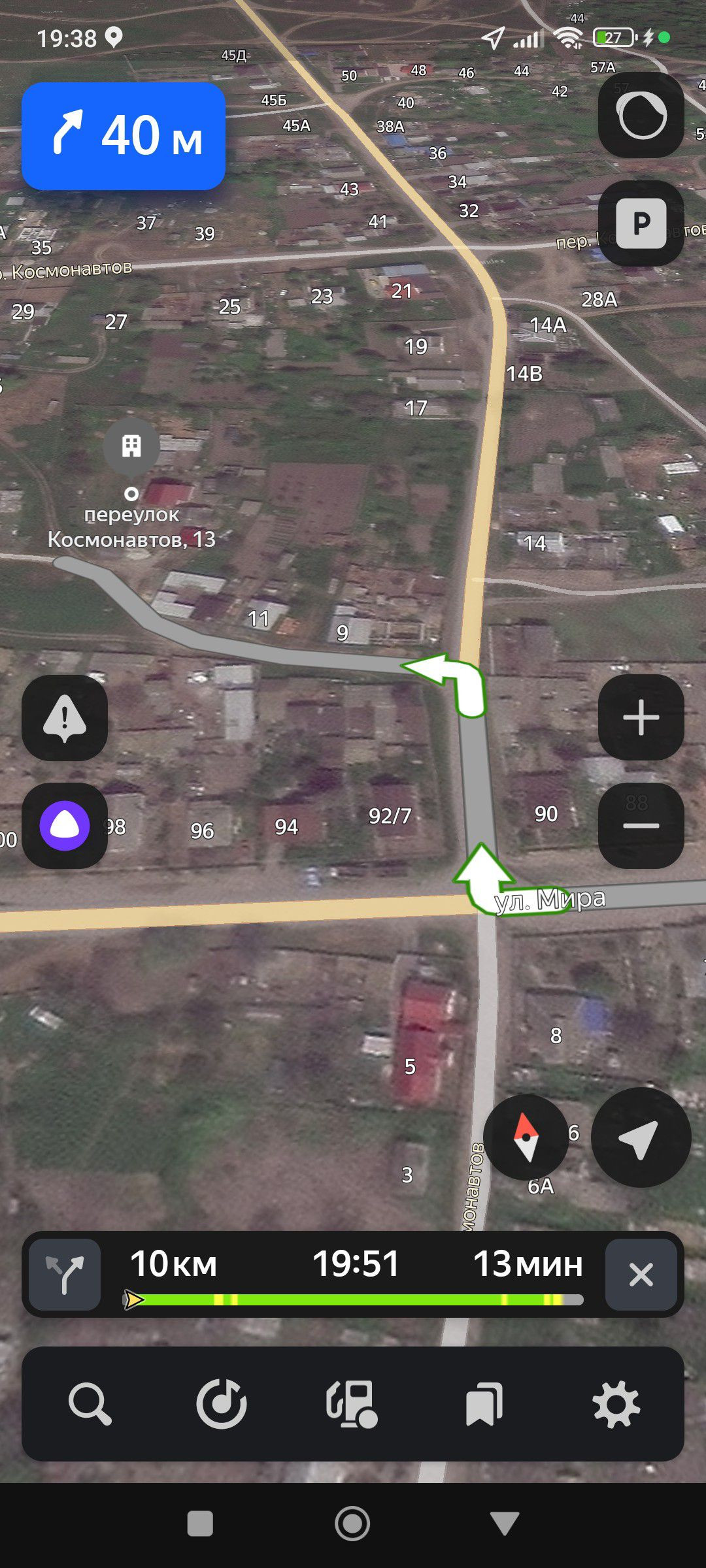Image resolution: width=706 pixels, height=1568 pixels.
Task: Open search from the bottom toolbar
Action: click(x=90, y=1403)
